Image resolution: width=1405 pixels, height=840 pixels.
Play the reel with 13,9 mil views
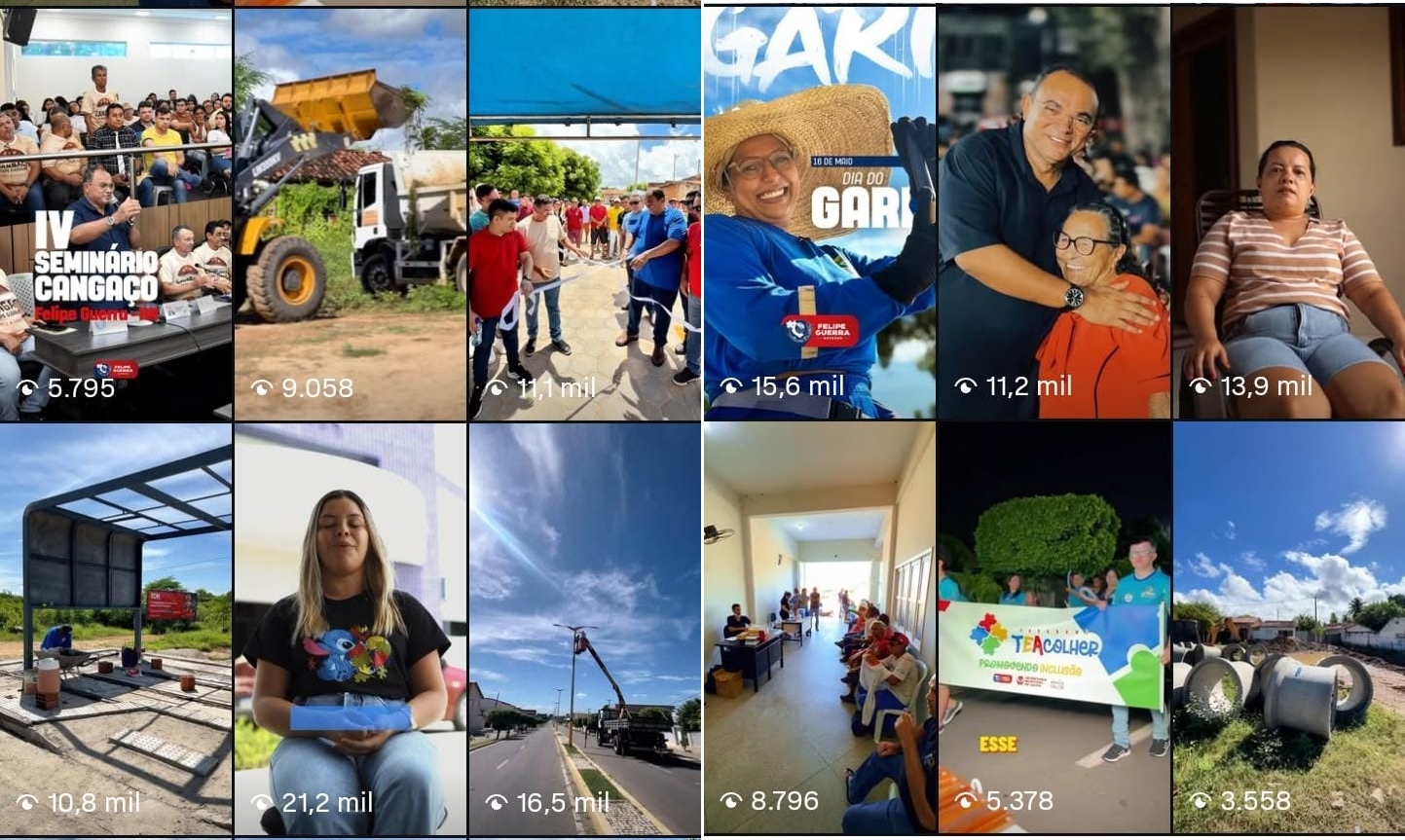(1288, 214)
